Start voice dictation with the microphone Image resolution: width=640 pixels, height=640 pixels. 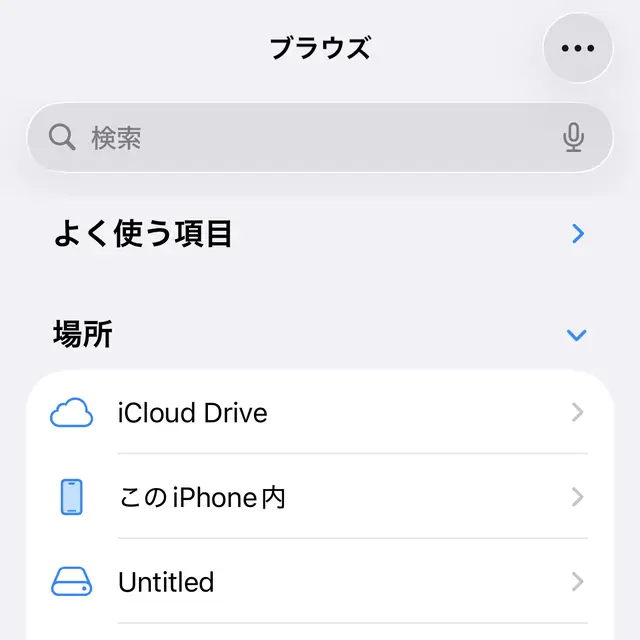point(573,137)
